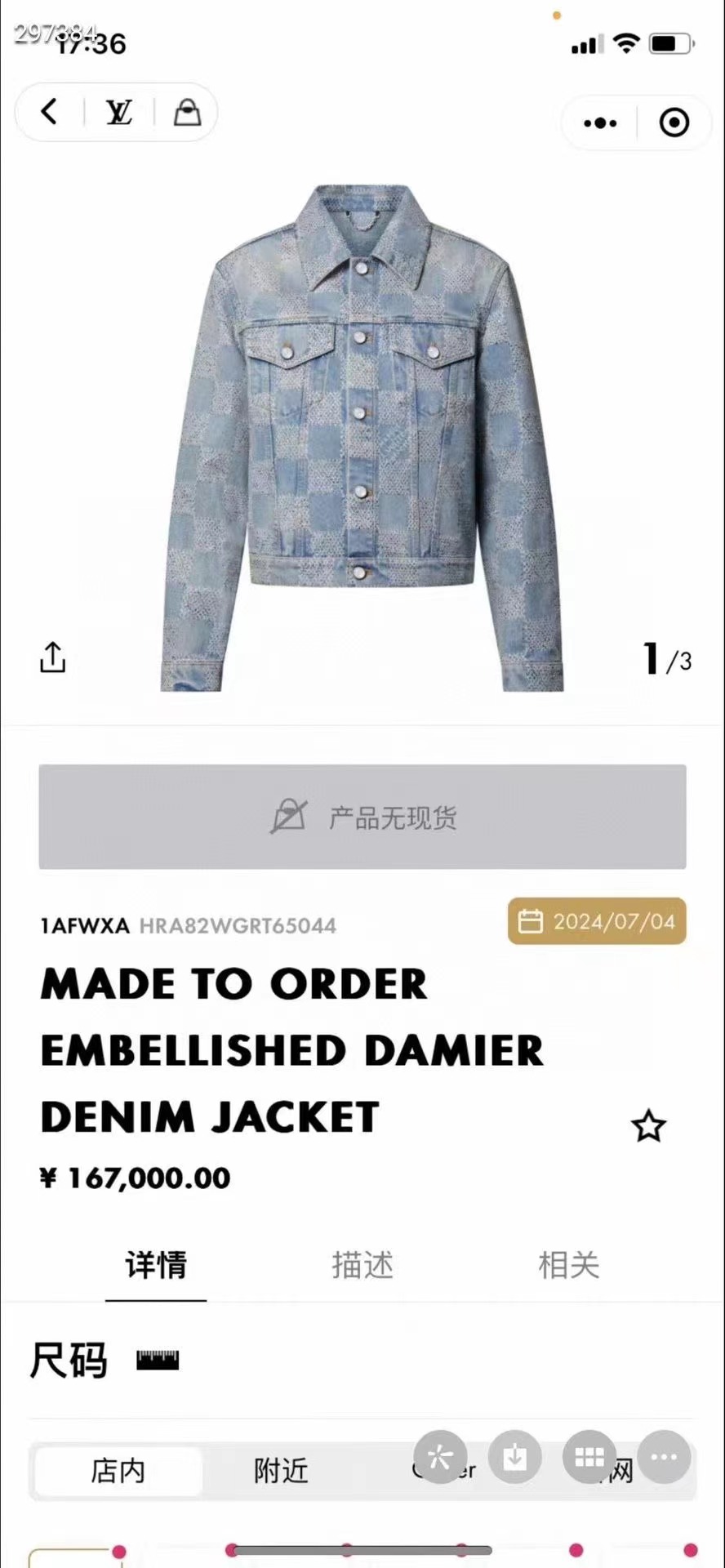Tap the 产品无现货 button
The width and height of the screenshot is (725, 1568).
tap(362, 817)
